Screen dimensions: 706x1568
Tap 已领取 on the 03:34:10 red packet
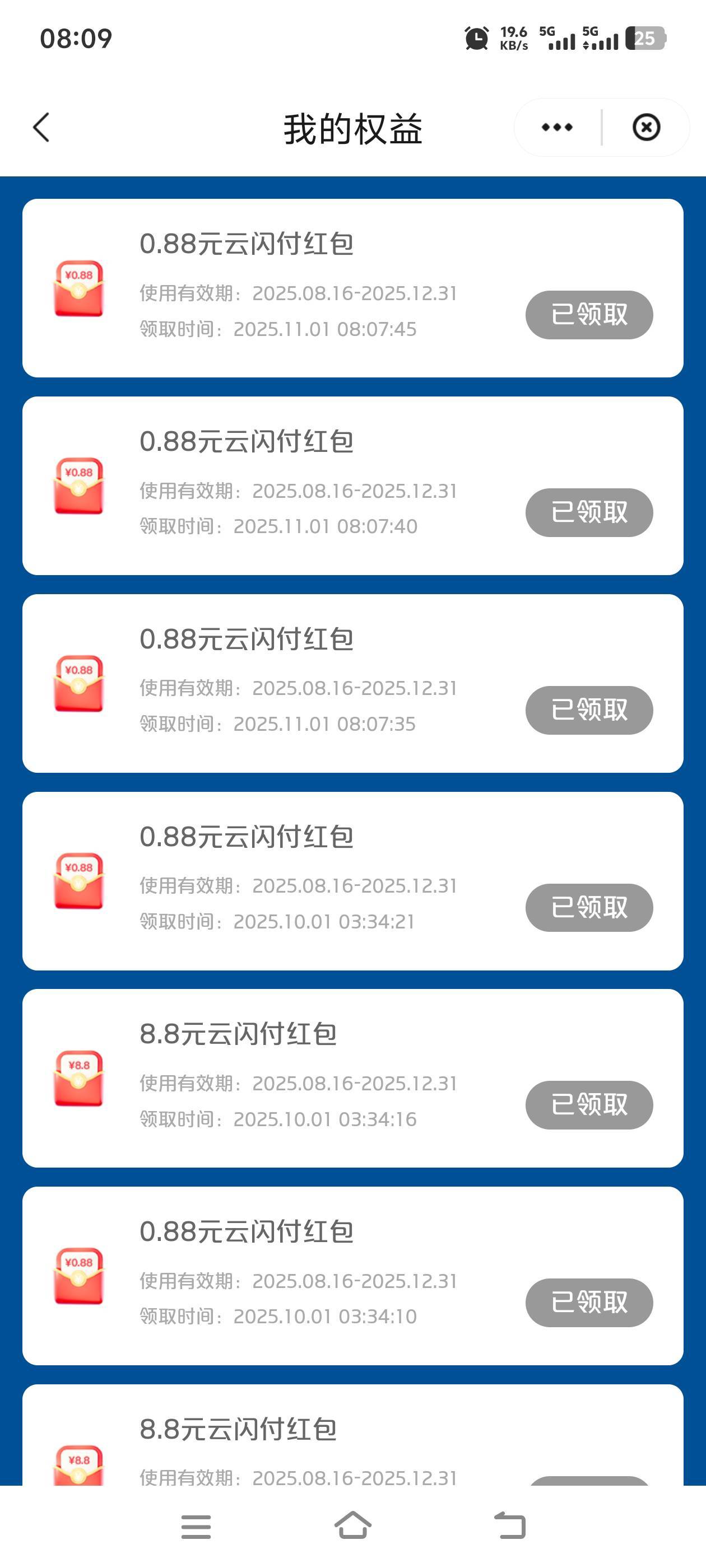point(589,1303)
